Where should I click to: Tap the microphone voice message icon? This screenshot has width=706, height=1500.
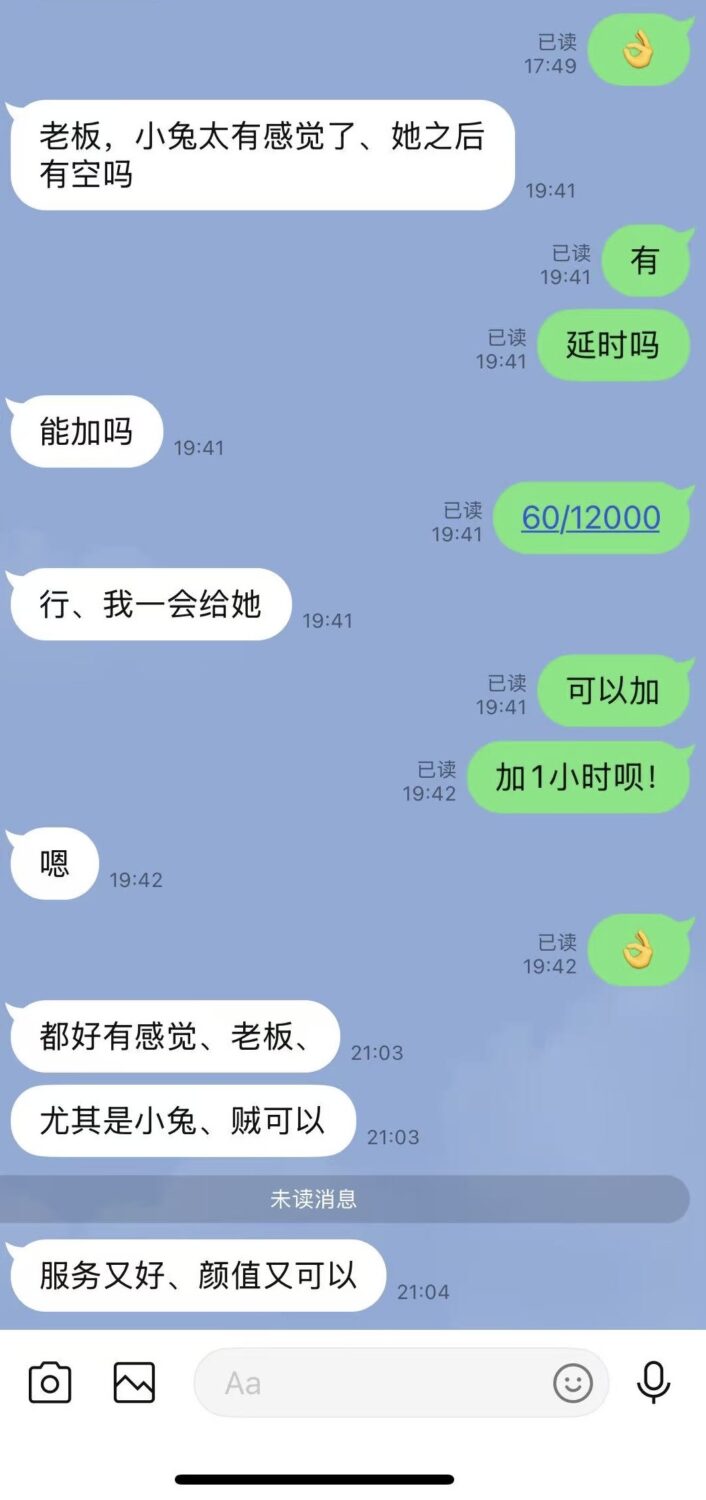[x=653, y=1383]
